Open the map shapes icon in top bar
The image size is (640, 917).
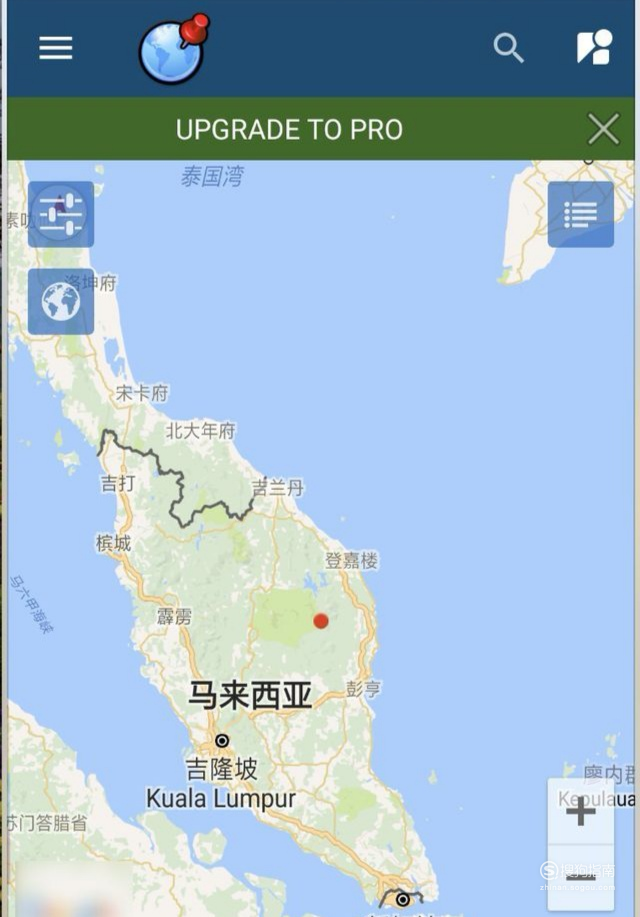(593, 47)
